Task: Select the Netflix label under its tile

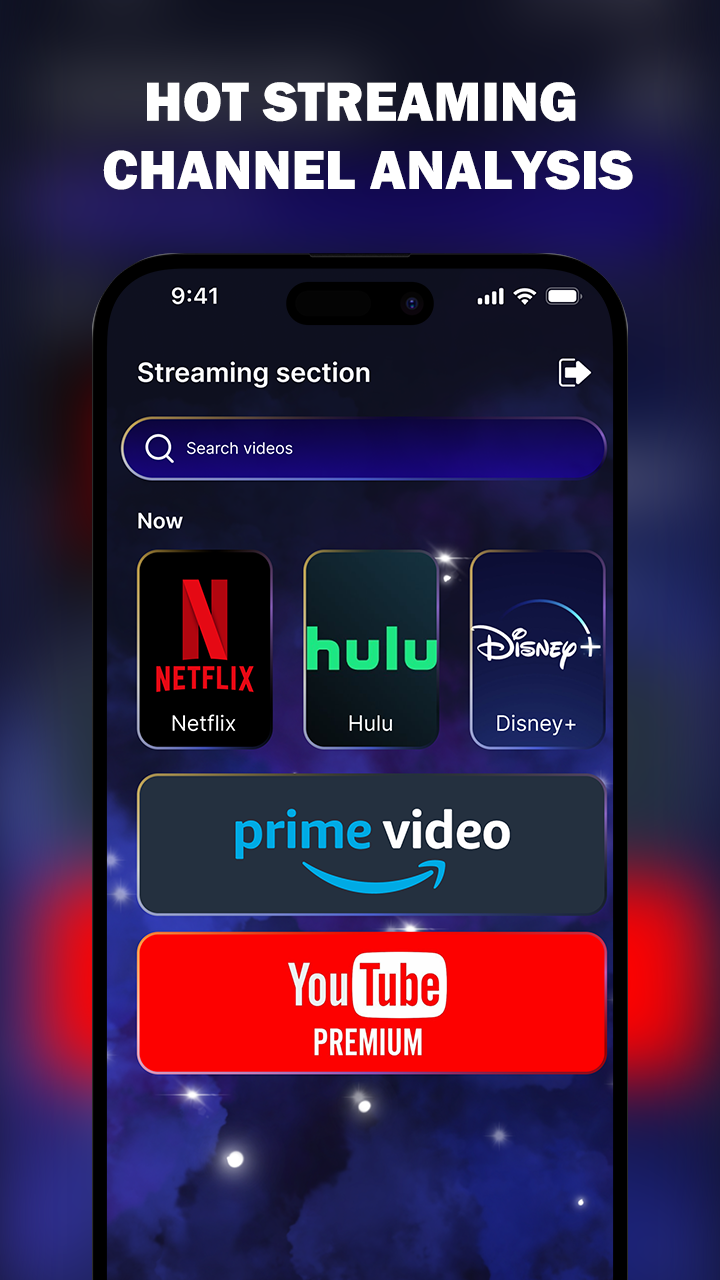Action: point(205,722)
